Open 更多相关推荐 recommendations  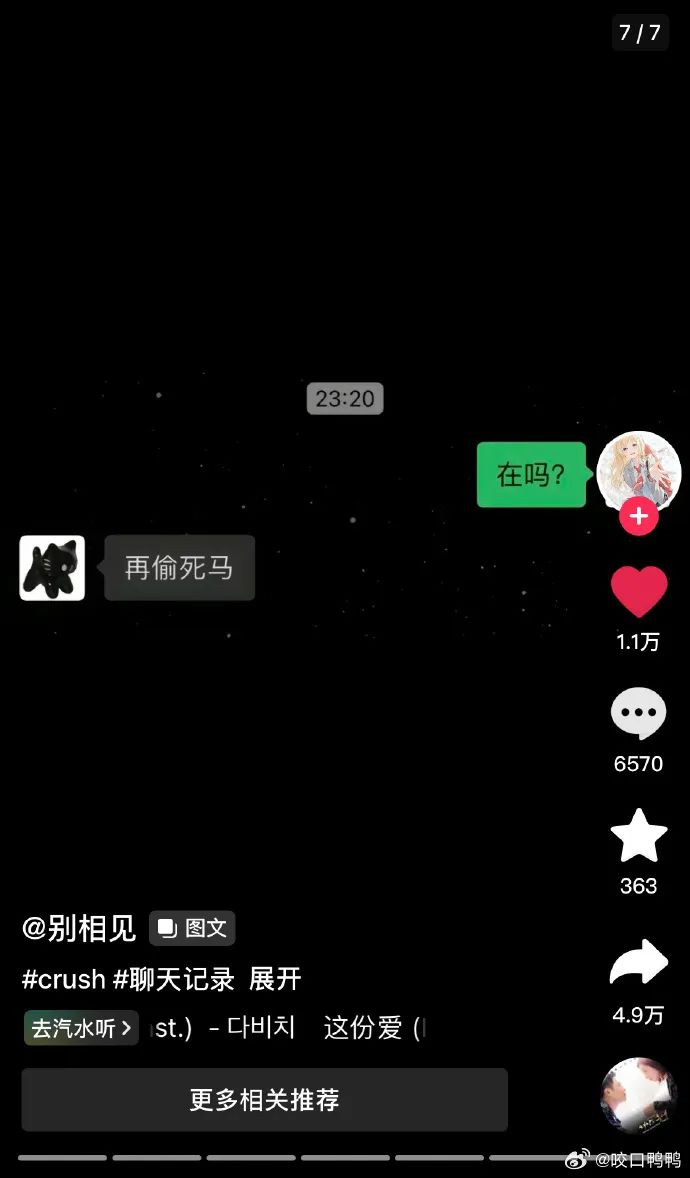point(264,1100)
